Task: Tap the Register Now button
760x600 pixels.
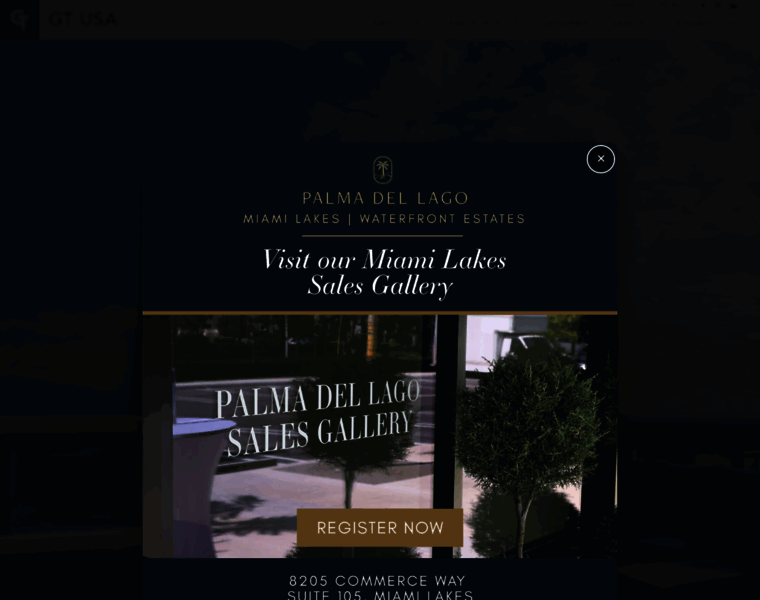Action: [x=380, y=527]
